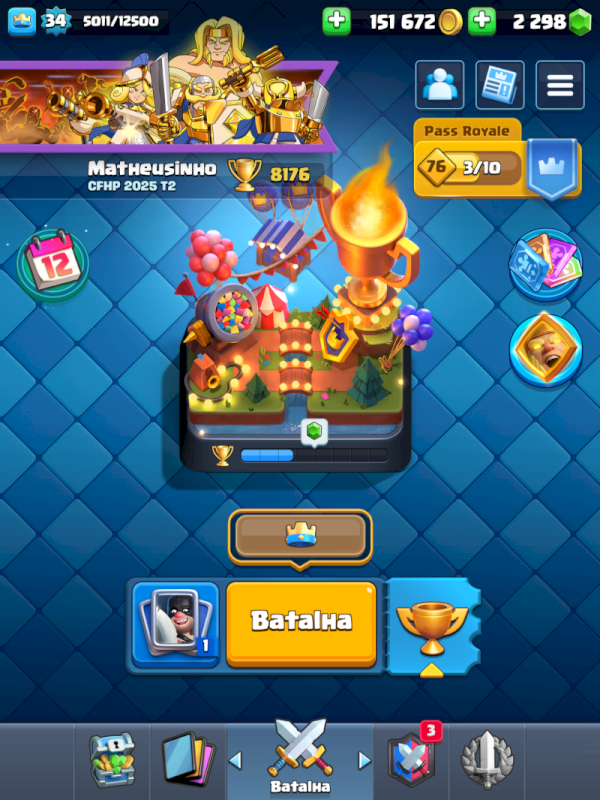Viewport: 600px width, 800px height.
Task: Open the calendar events icon
Action: click(52, 264)
